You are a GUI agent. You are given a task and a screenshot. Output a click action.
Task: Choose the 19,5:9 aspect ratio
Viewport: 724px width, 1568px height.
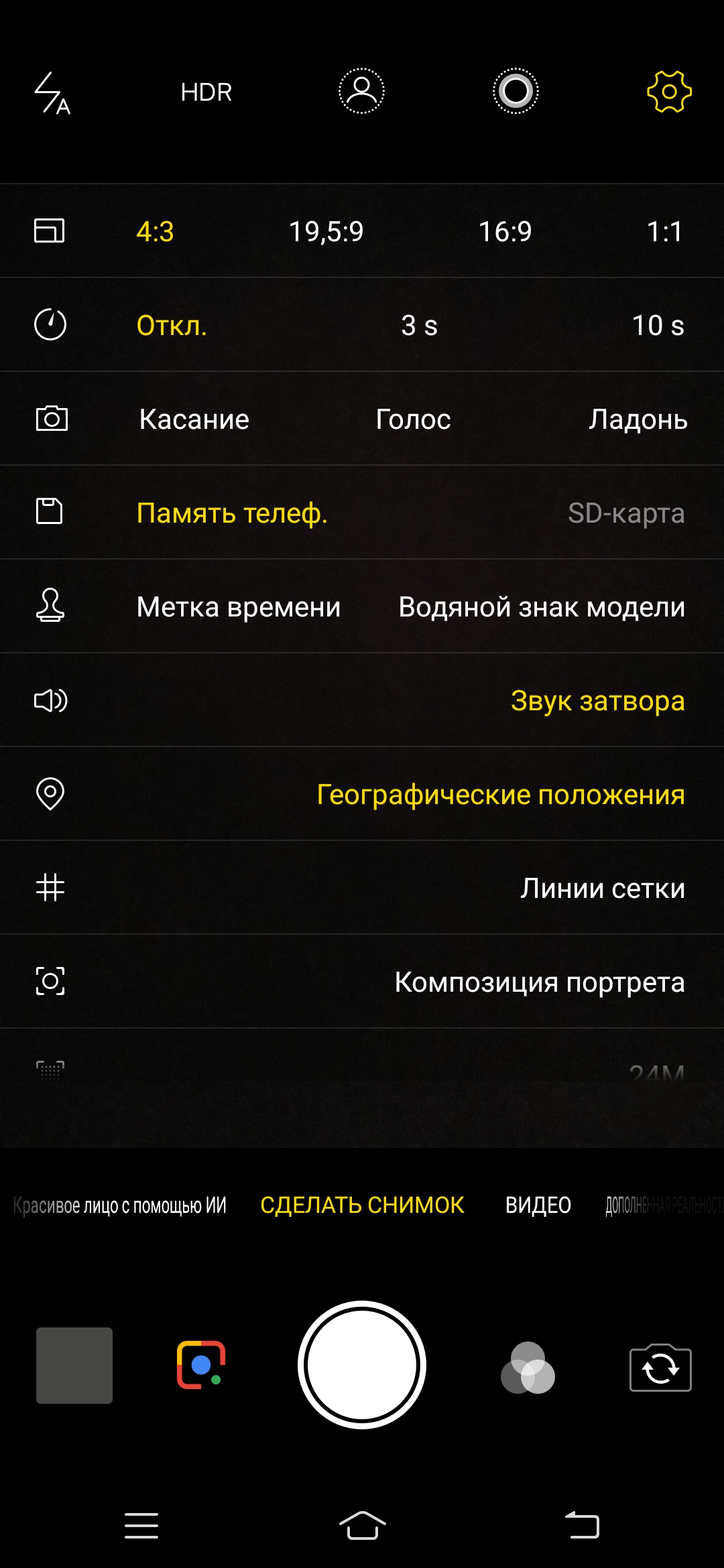click(326, 232)
